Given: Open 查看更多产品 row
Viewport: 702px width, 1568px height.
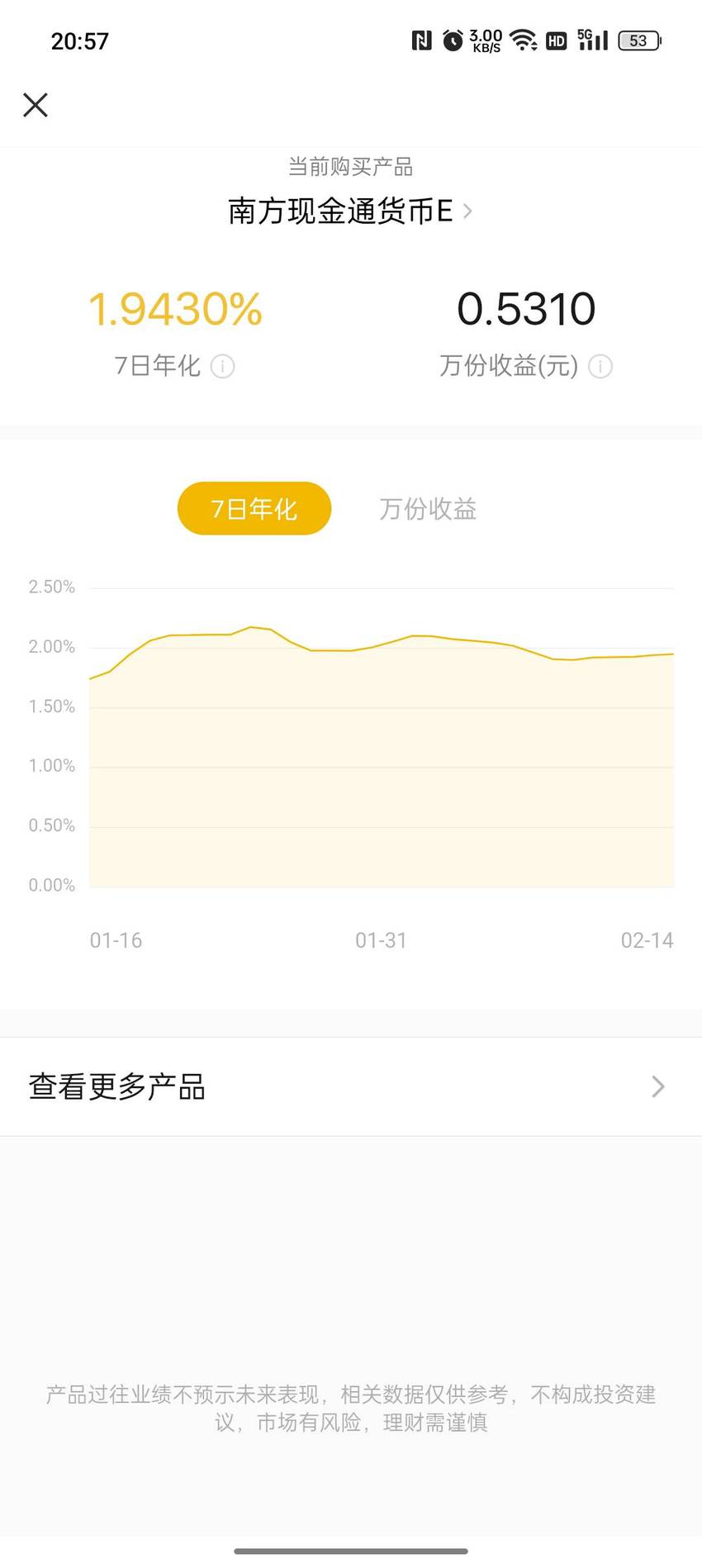Looking at the screenshot, I should tap(351, 1086).
